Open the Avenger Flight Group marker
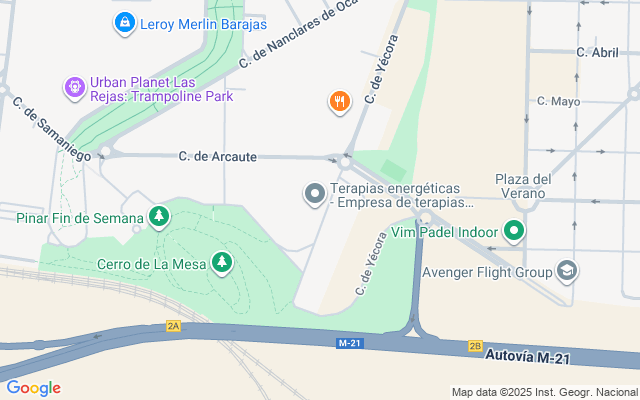The image size is (640, 400). (567, 271)
